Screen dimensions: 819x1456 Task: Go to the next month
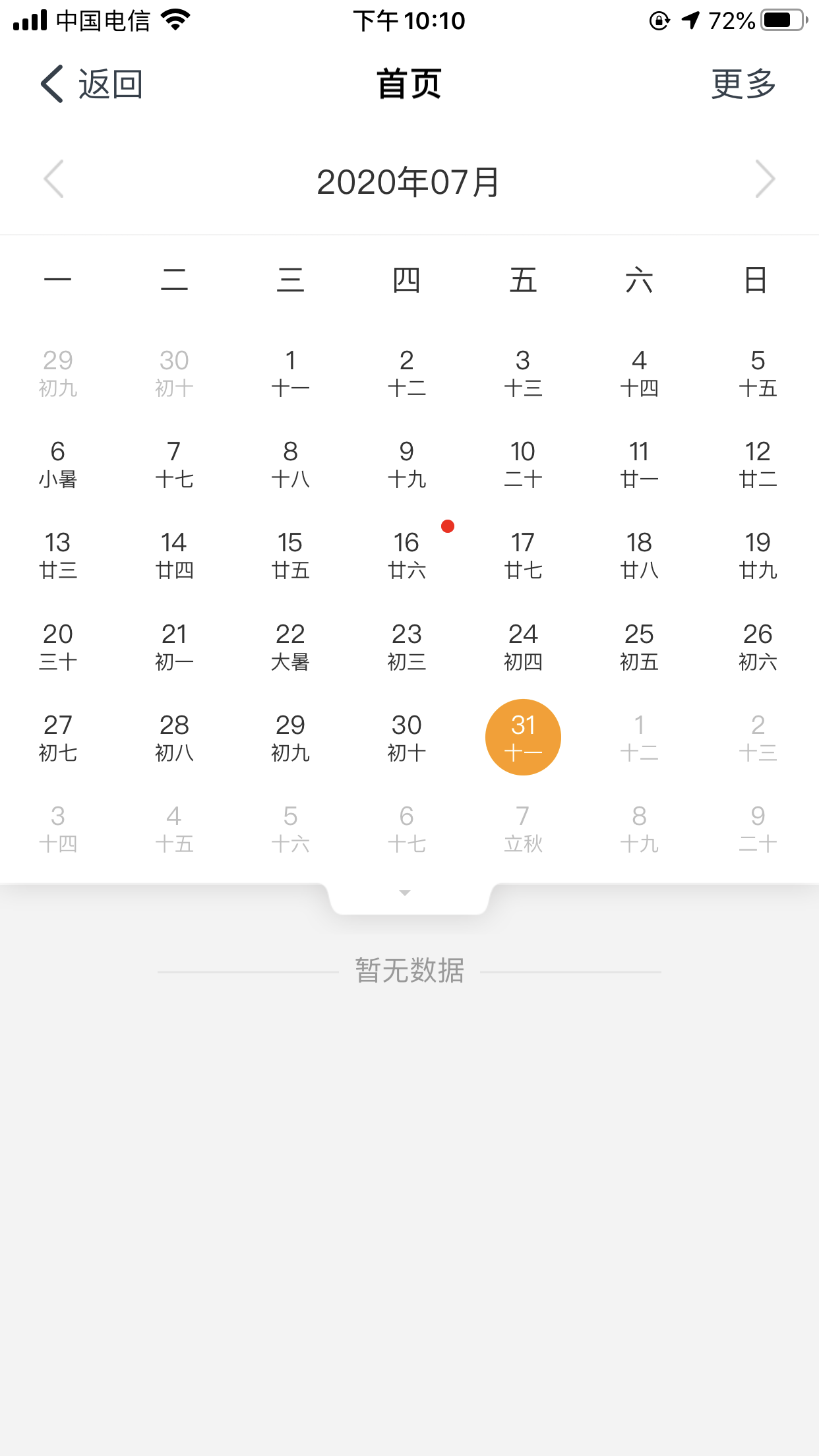(x=764, y=179)
